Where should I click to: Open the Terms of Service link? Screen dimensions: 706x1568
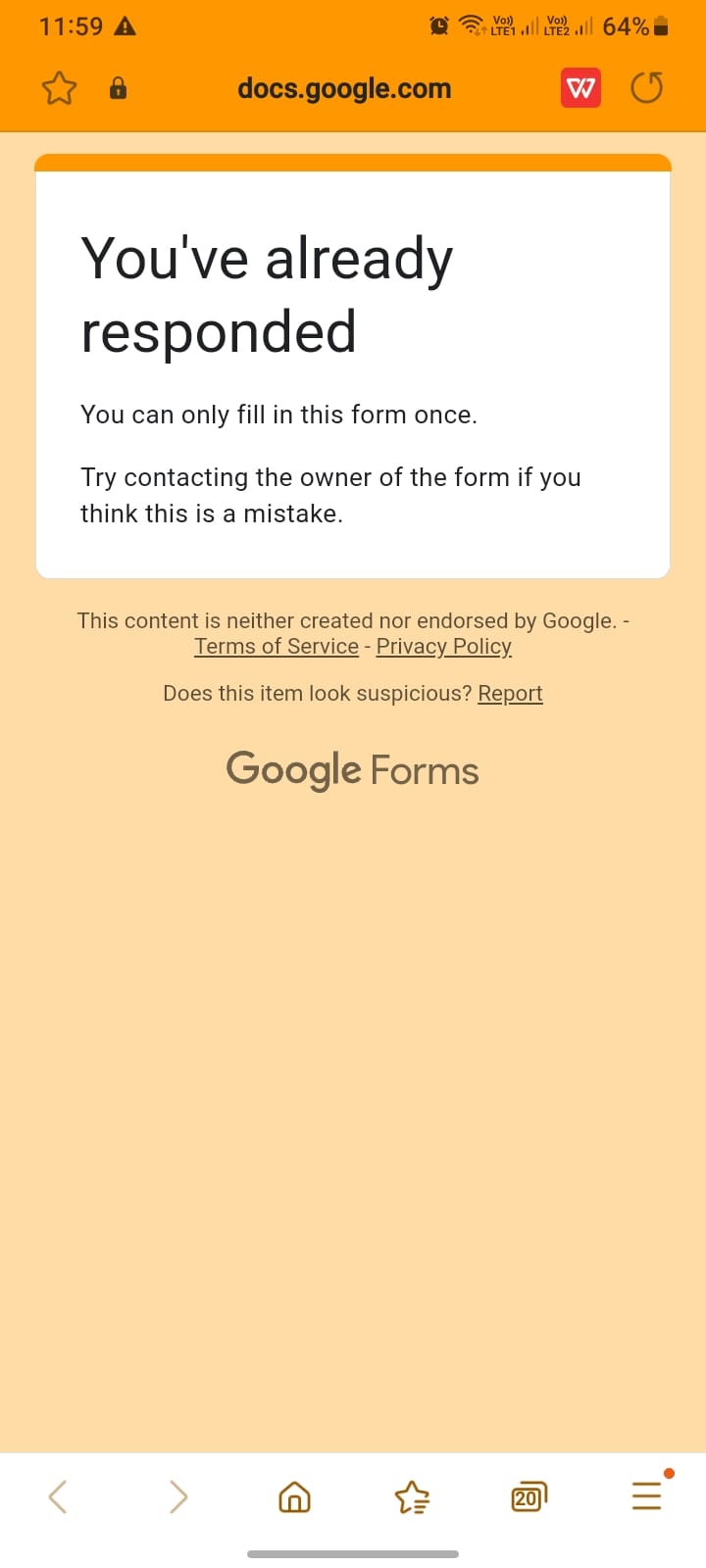(277, 647)
